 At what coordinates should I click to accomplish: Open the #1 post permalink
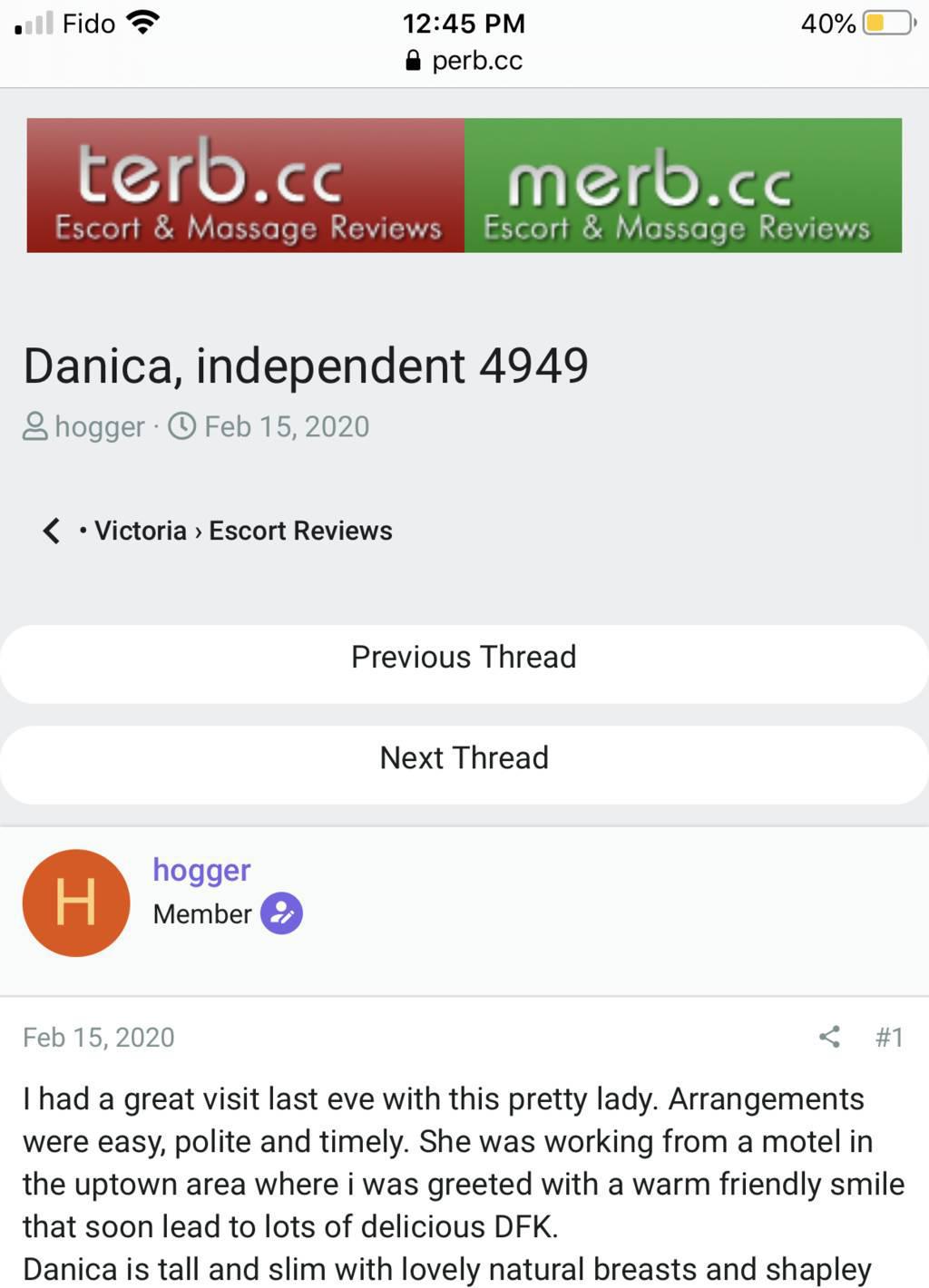point(889,1037)
